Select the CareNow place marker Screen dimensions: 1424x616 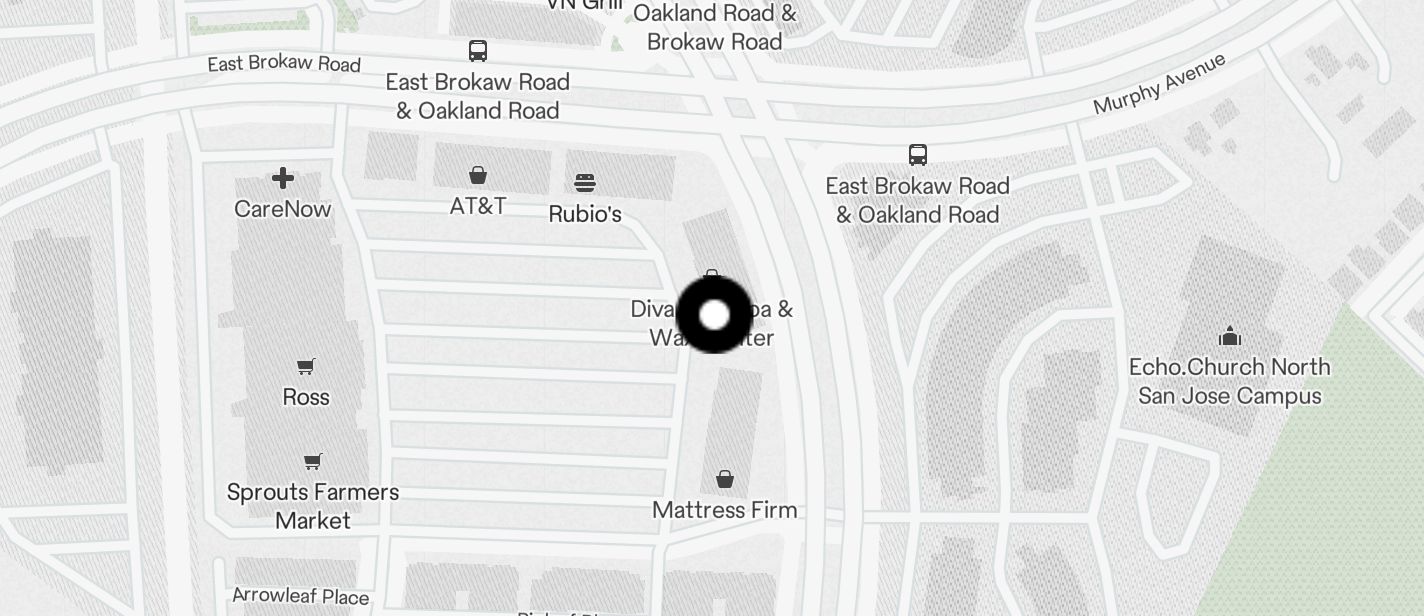click(x=283, y=179)
